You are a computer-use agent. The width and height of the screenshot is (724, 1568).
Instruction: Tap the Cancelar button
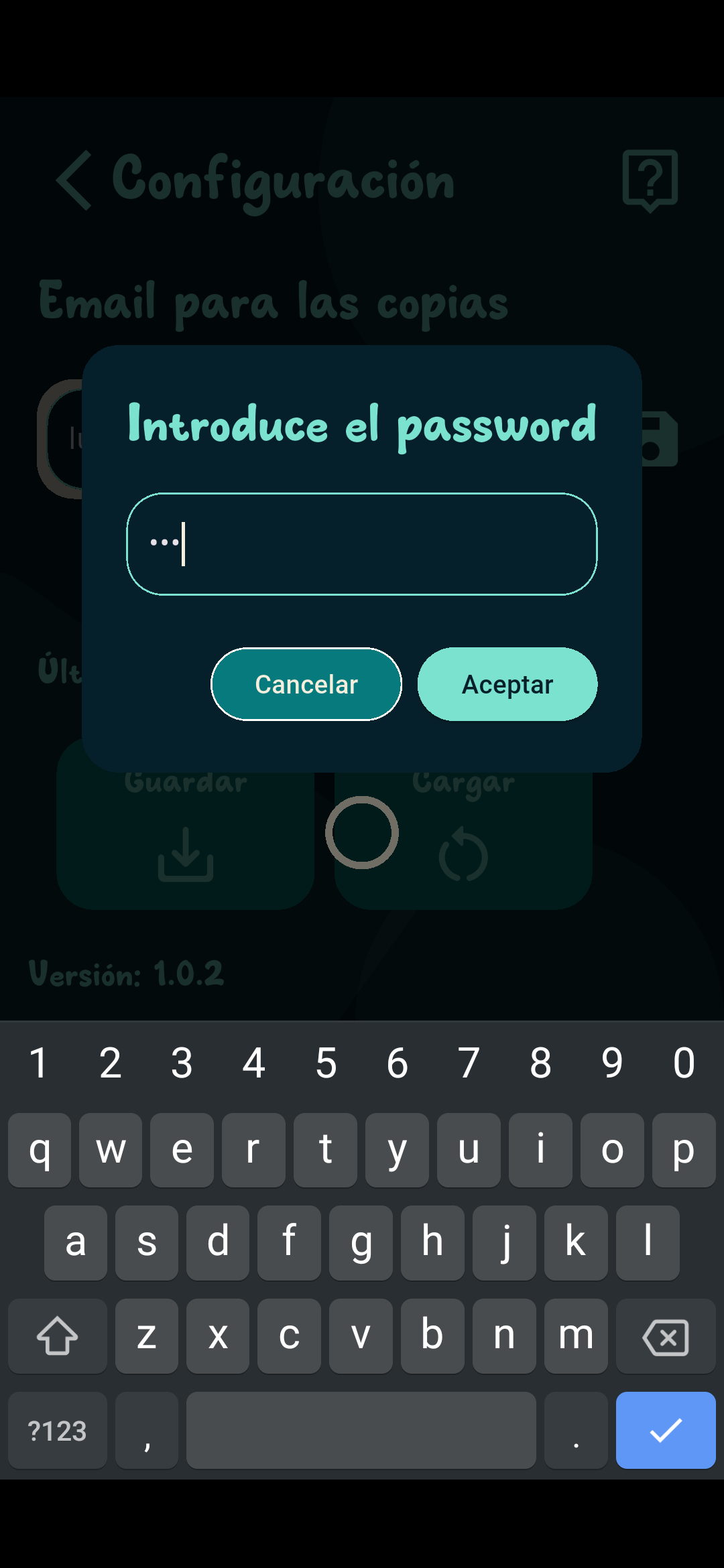[x=306, y=684]
